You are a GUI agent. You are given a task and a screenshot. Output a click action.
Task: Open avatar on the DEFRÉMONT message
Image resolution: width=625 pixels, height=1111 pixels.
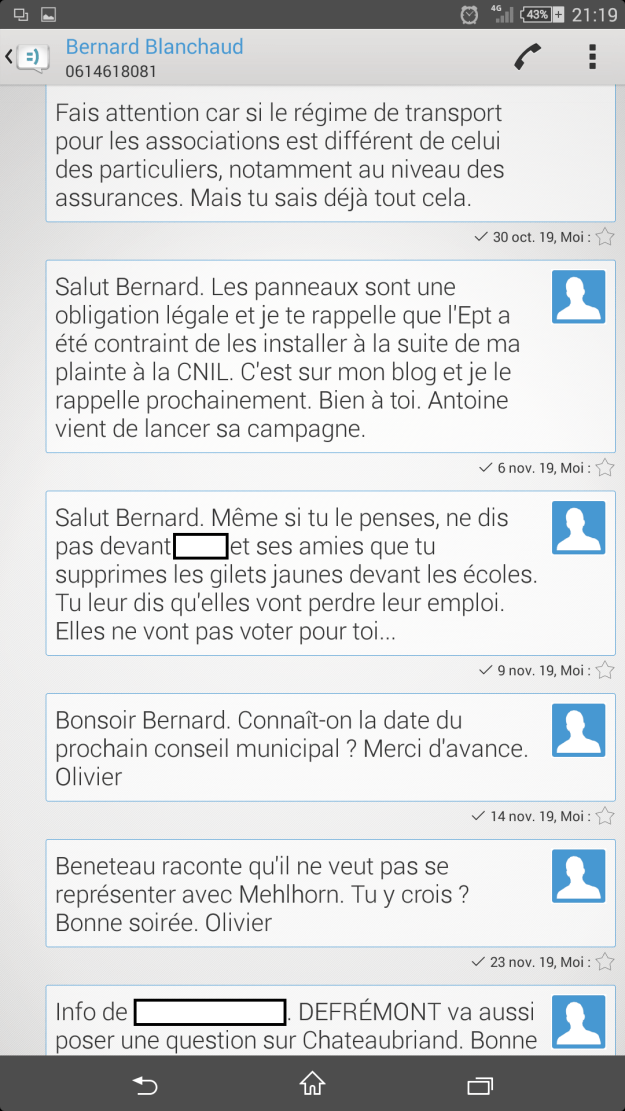[578, 1021]
